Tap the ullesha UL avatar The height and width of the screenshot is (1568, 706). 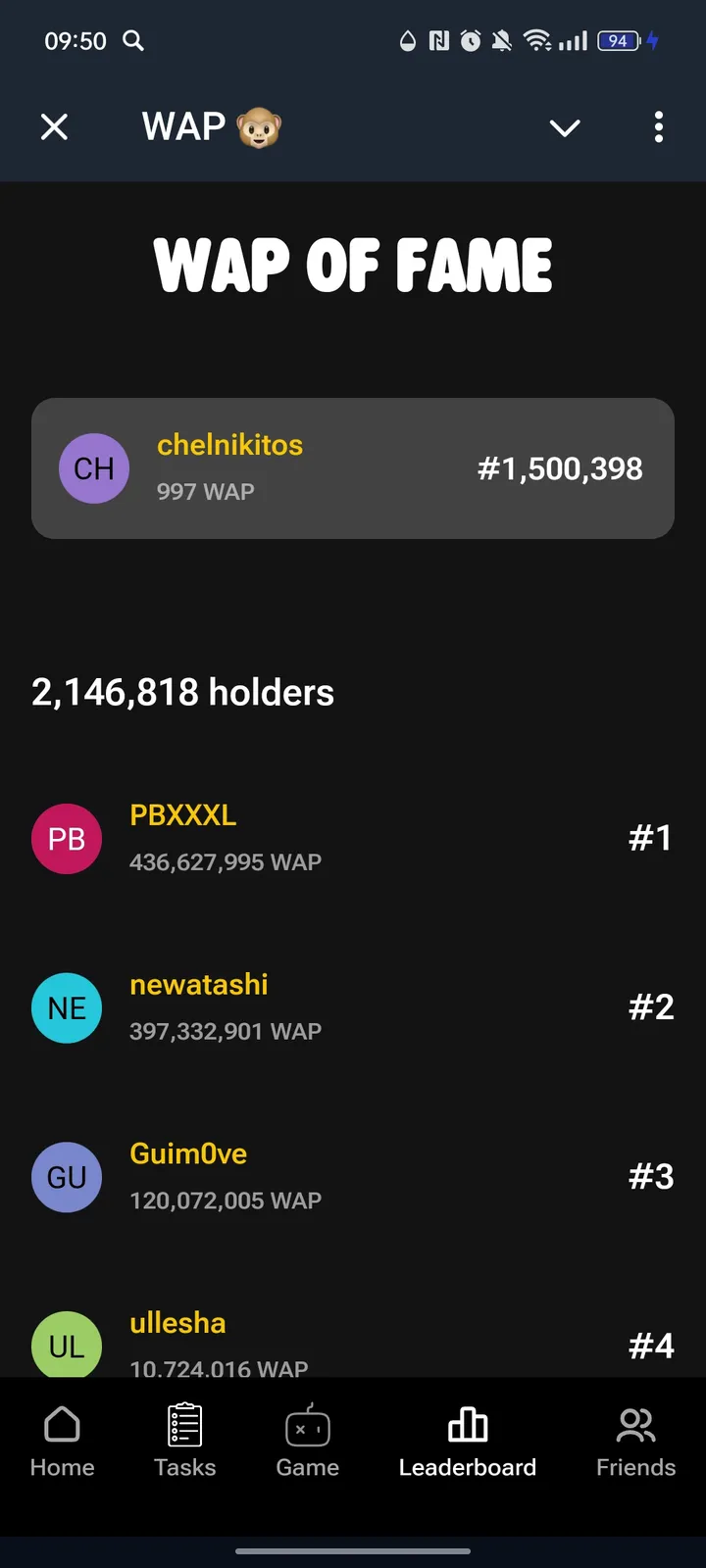pyautogui.click(x=67, y=1346)
